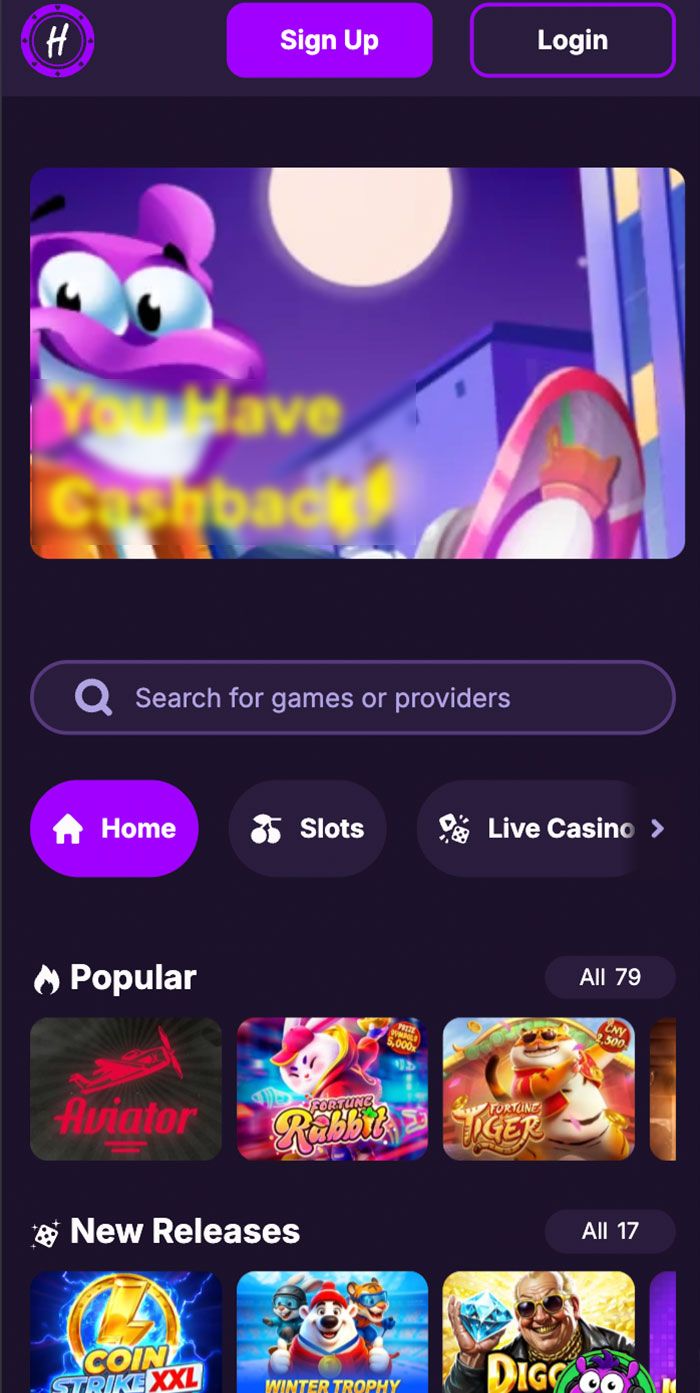The height and width of the screenshot is (1393, 700).
Task: Open the Coin Strike XXL game
Action: click(126, 1332)
